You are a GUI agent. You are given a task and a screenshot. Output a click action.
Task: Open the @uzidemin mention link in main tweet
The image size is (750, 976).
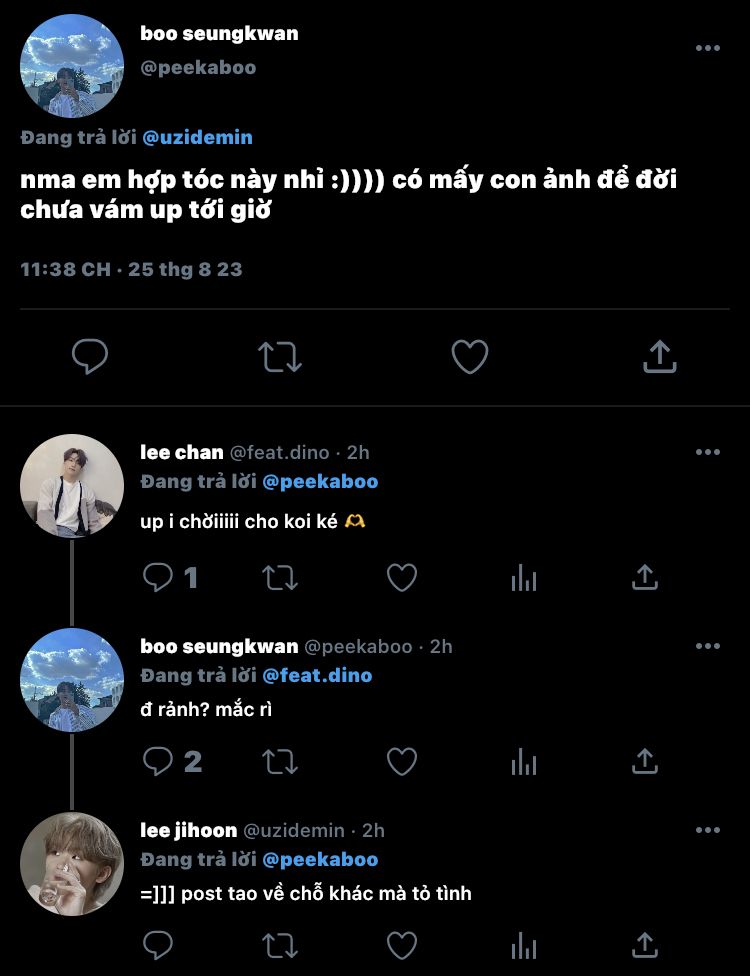(x=197, y=137)
